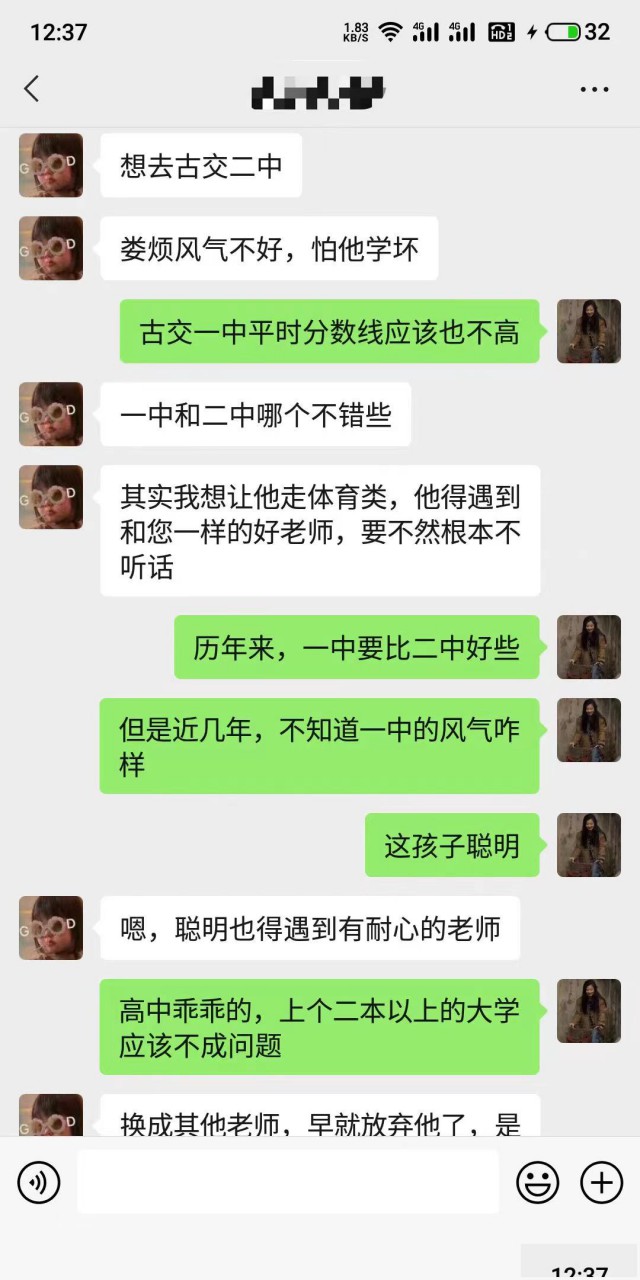Open the emoji picker
This screenshot has width=640, height=1280.
tap(537, 1183)
